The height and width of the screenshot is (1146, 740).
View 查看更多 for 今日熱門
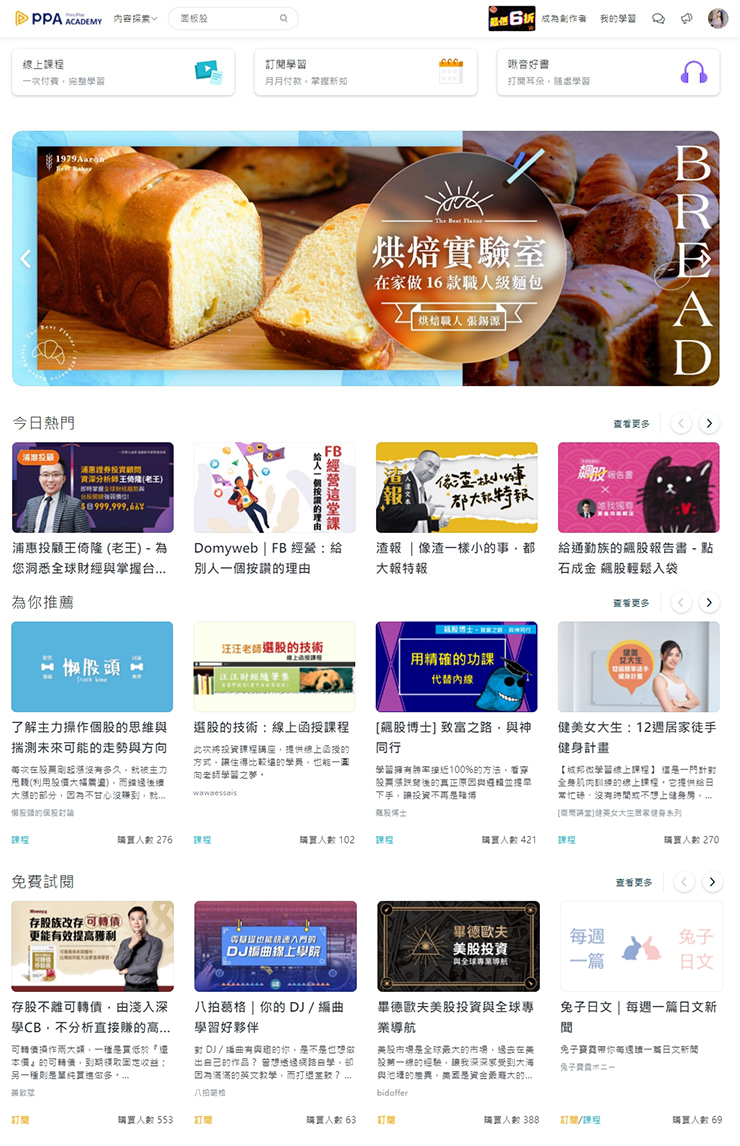[631, 424]
